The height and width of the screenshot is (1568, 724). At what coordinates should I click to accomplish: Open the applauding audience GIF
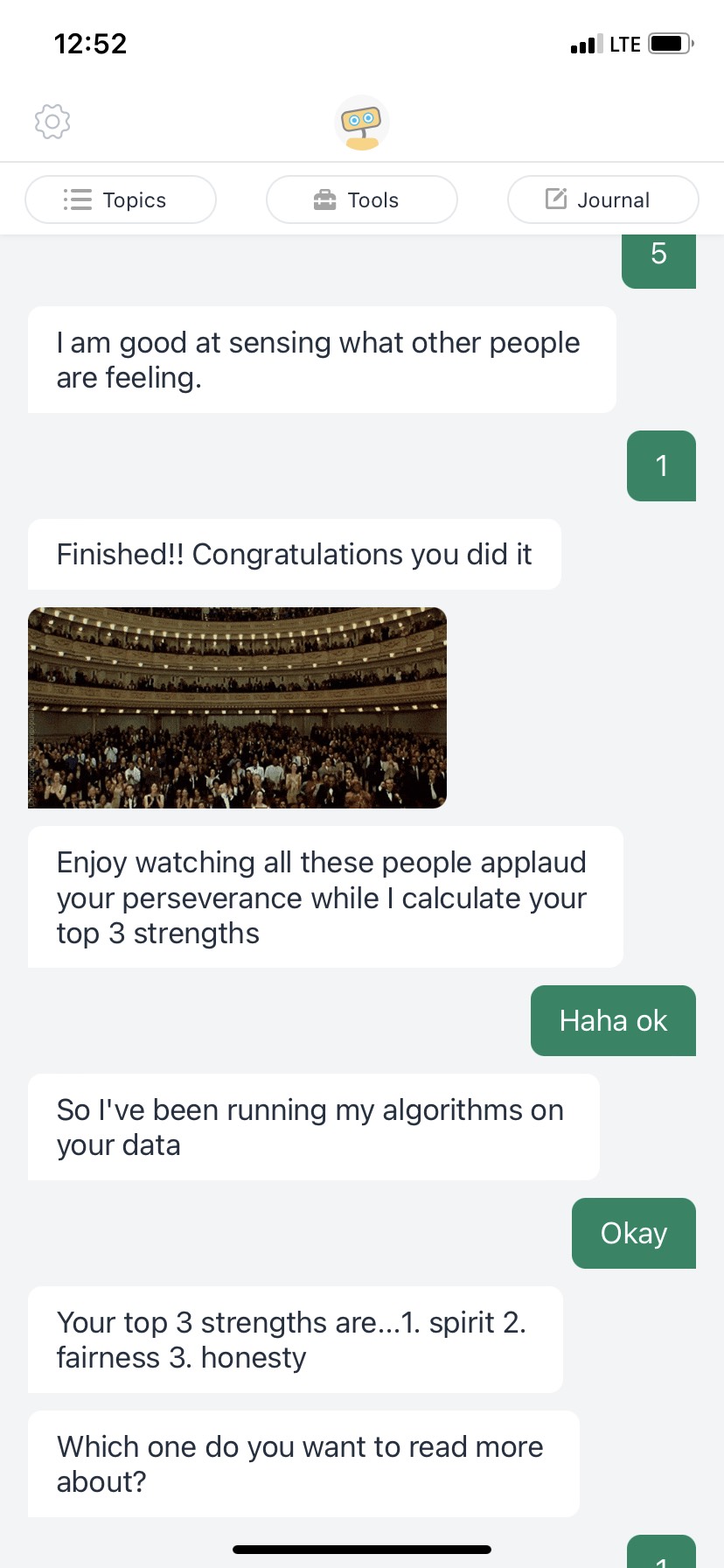click(x=237, y=708)
